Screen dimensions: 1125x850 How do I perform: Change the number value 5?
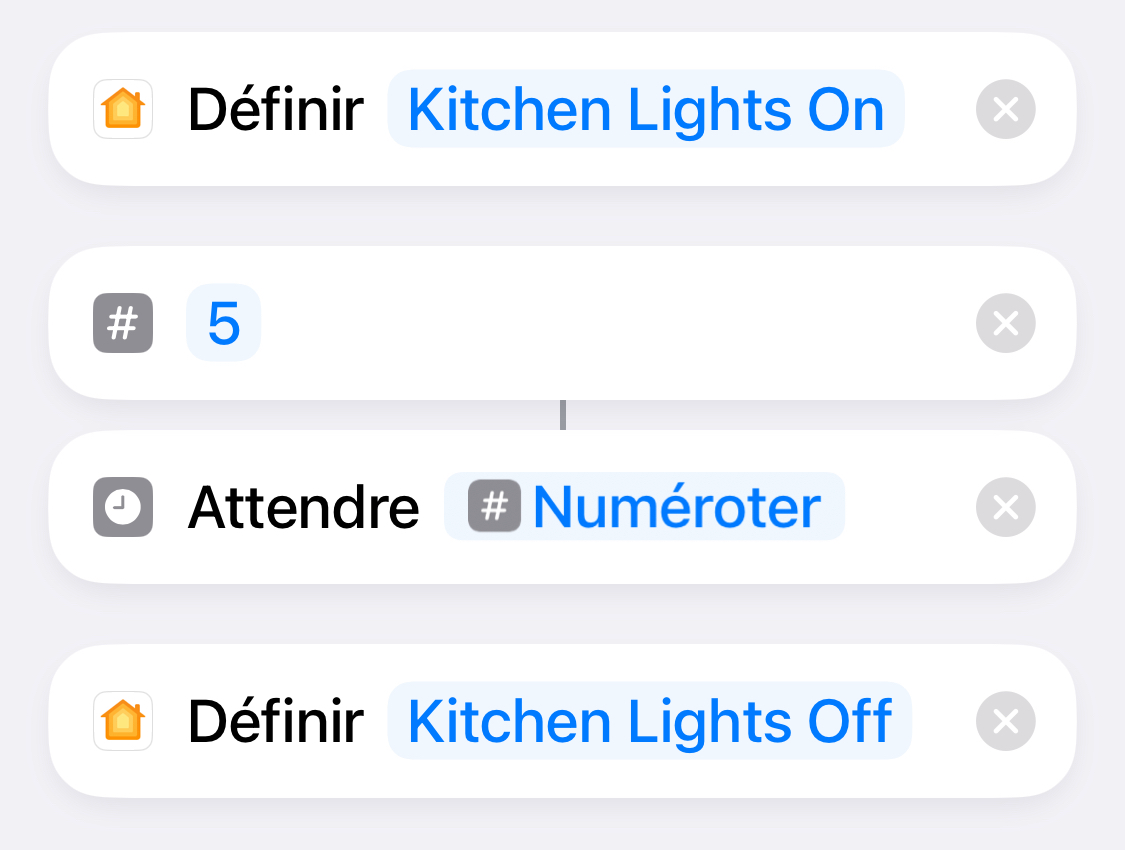click(224, 324)
